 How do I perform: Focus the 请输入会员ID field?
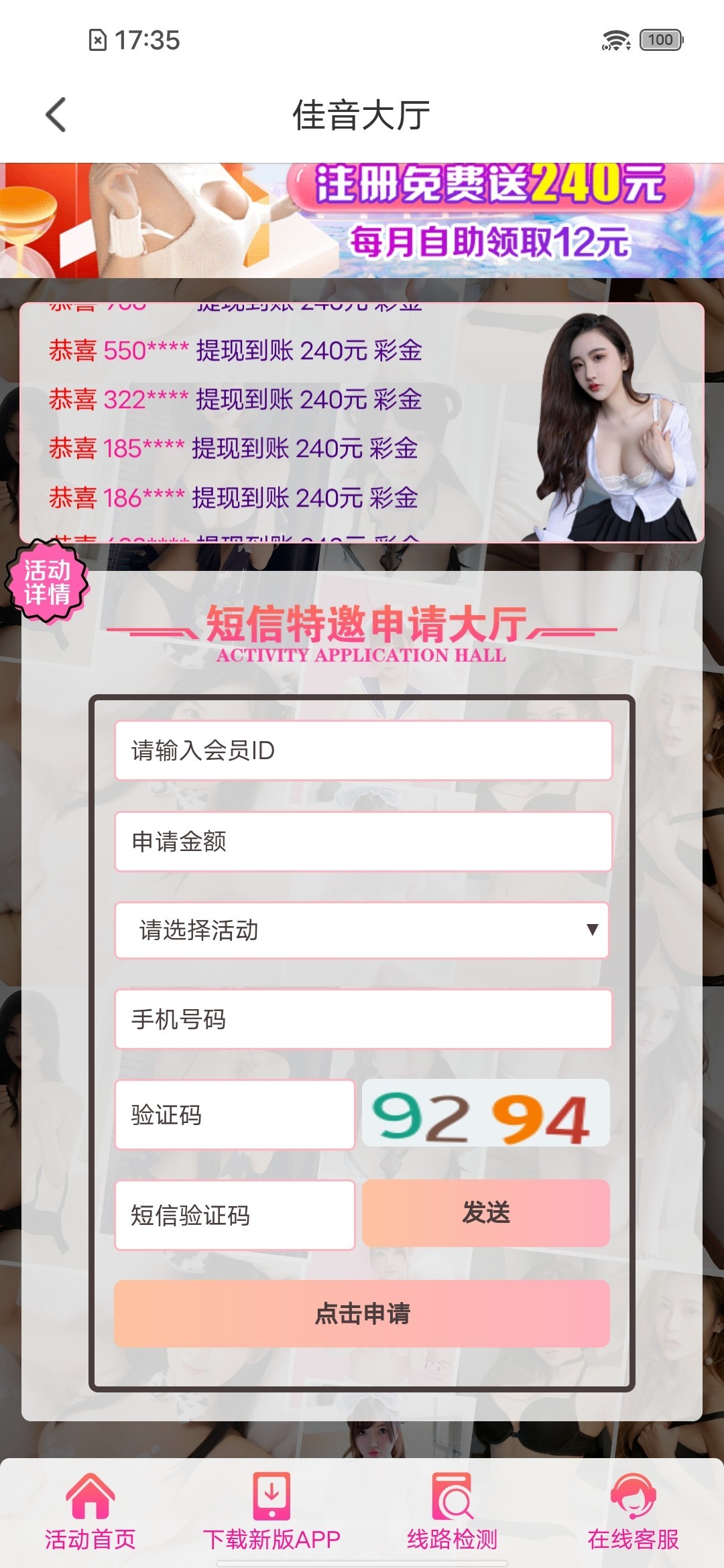click(x=363, y=750)
